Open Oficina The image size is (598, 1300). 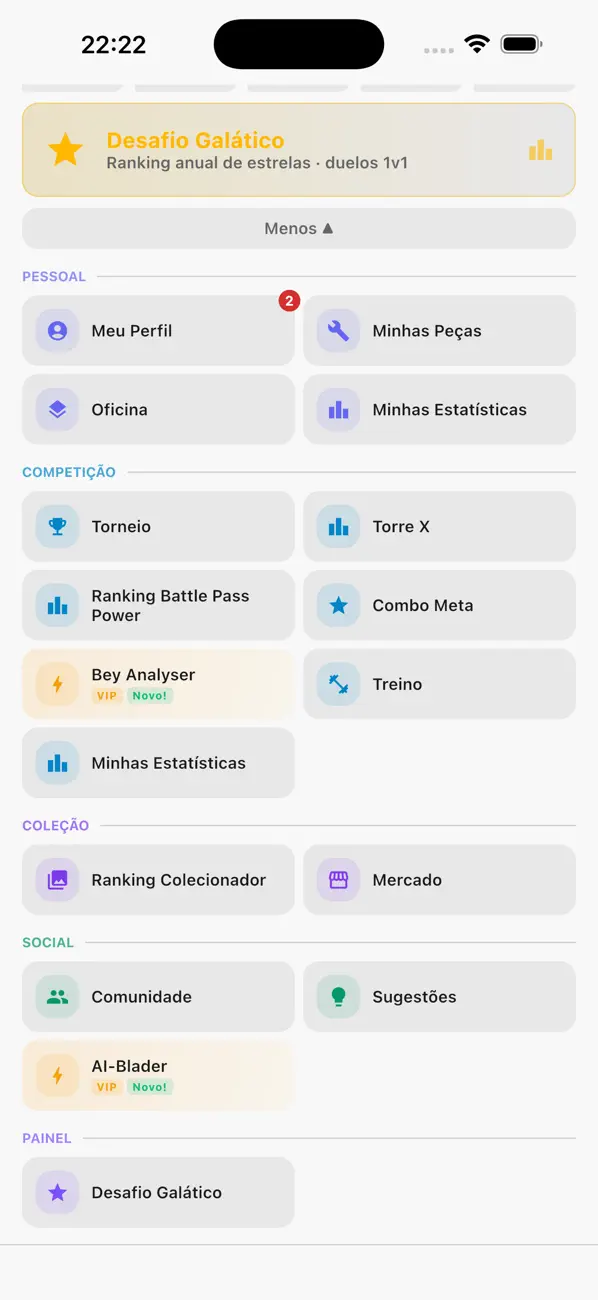(158, 409)
